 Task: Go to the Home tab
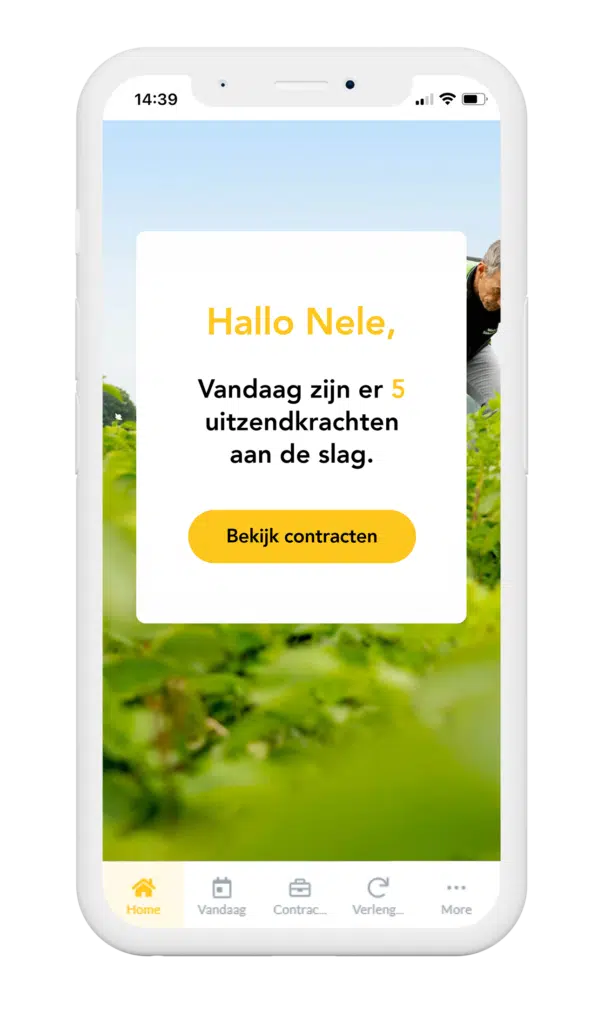[x=143, y=896]
